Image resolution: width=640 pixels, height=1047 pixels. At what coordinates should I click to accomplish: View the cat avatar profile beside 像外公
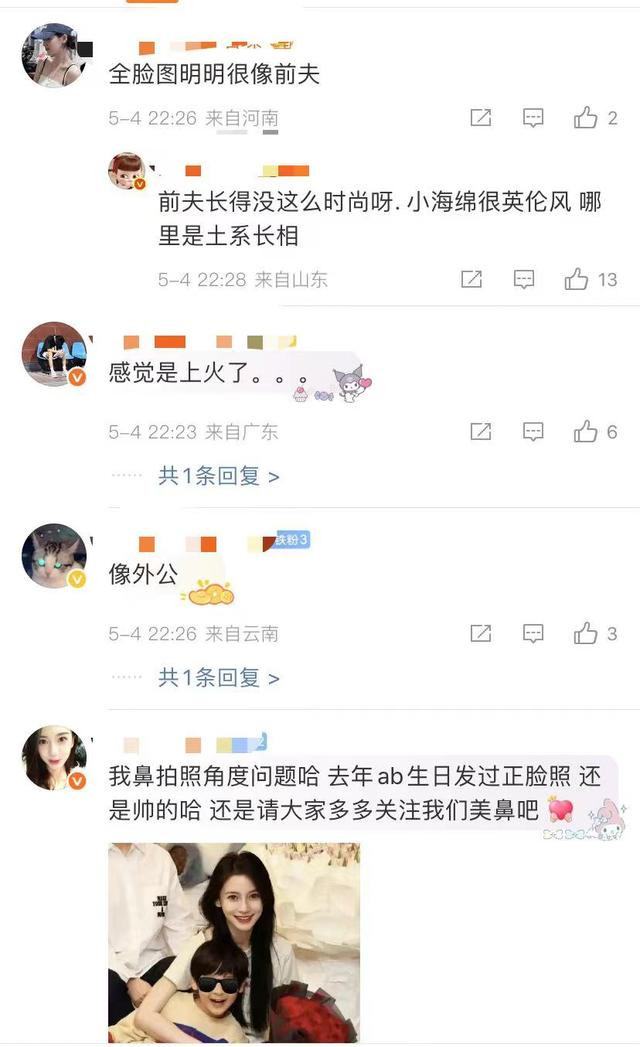[54, 556]
